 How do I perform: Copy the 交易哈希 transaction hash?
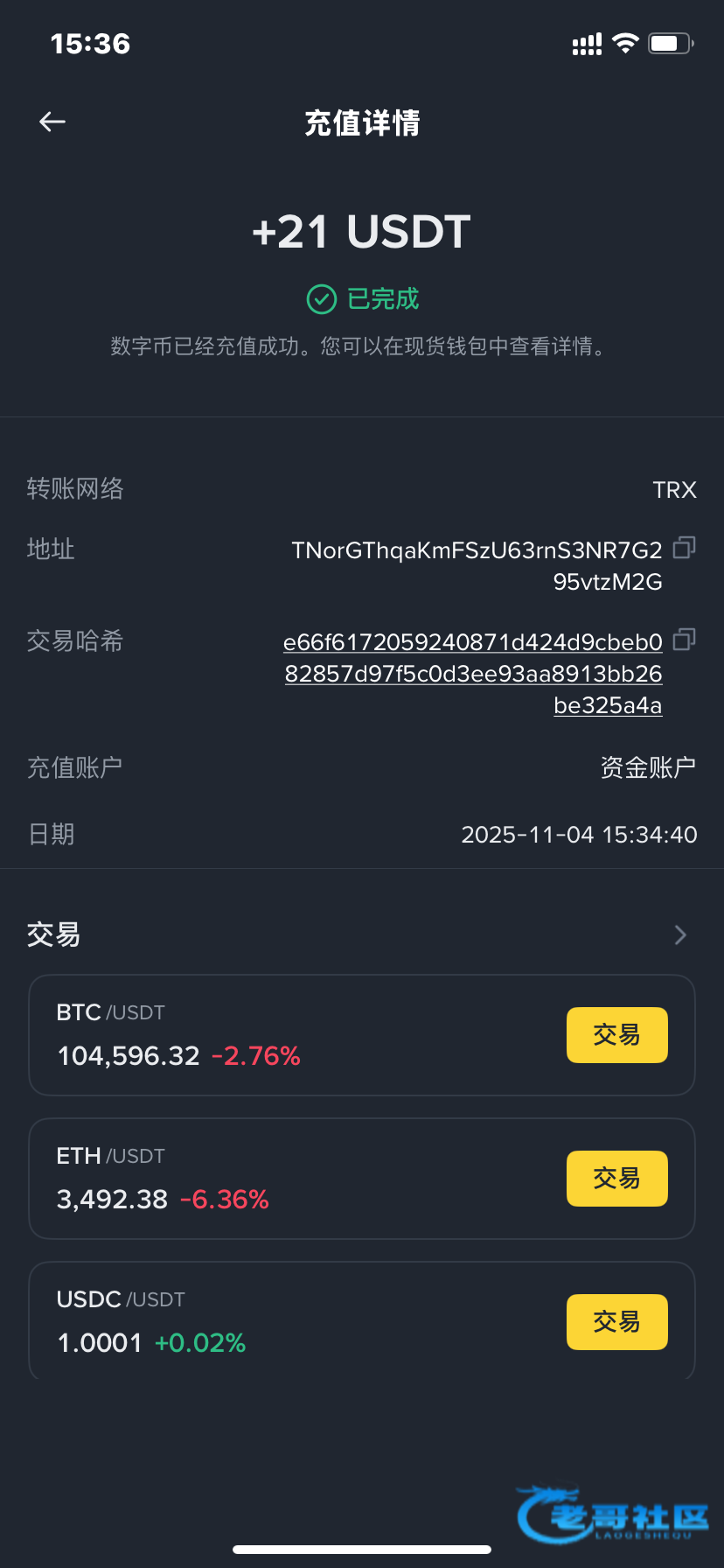point(684,640)
